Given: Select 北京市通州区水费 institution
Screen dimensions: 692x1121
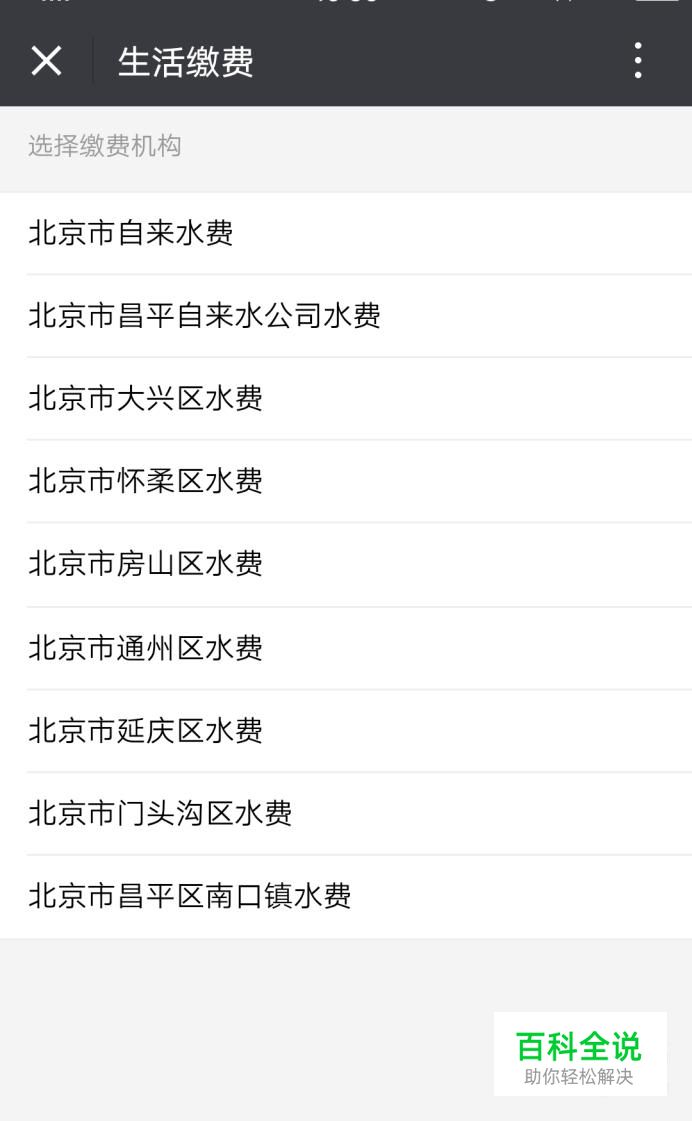Looking at the screenshot, I should (x=146, y=649).
